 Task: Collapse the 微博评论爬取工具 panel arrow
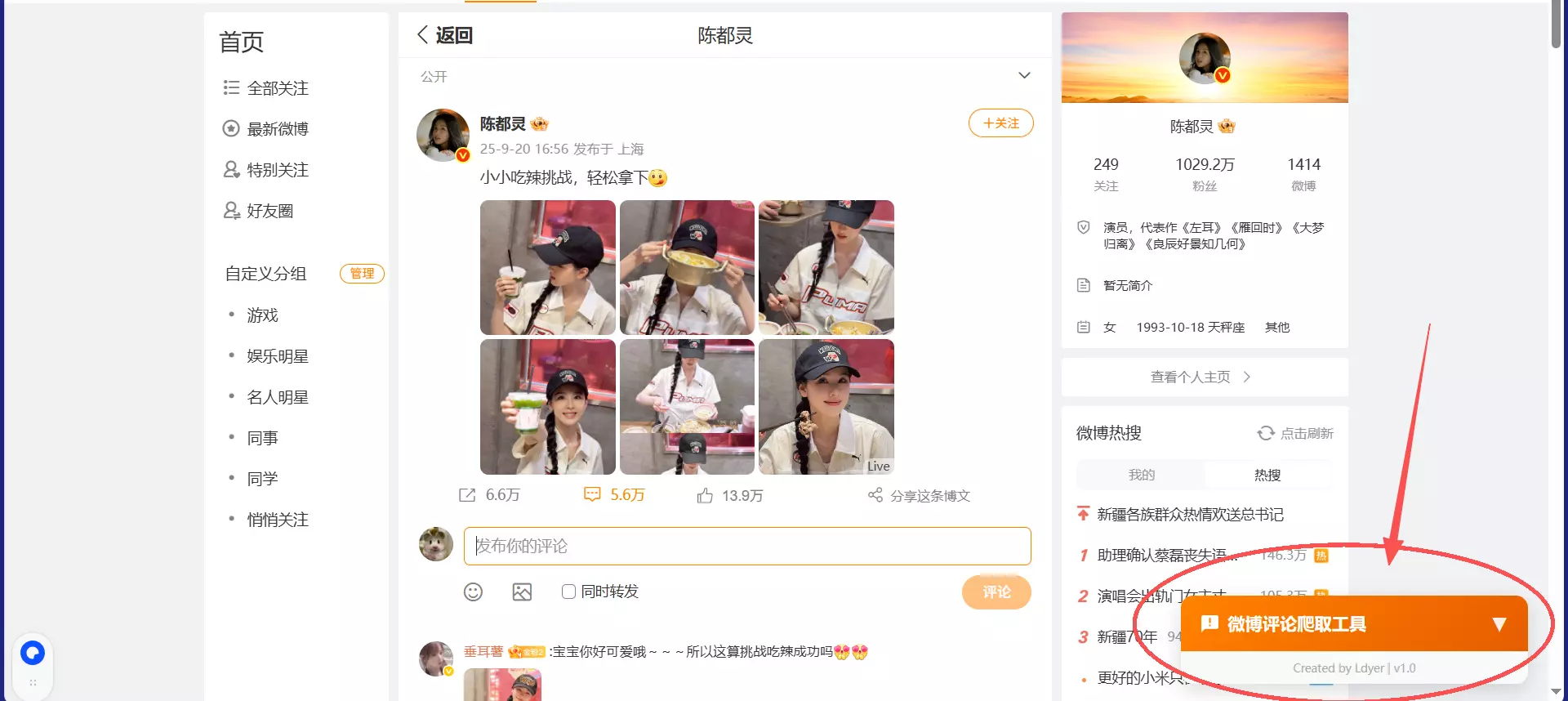coord(1499,625)
